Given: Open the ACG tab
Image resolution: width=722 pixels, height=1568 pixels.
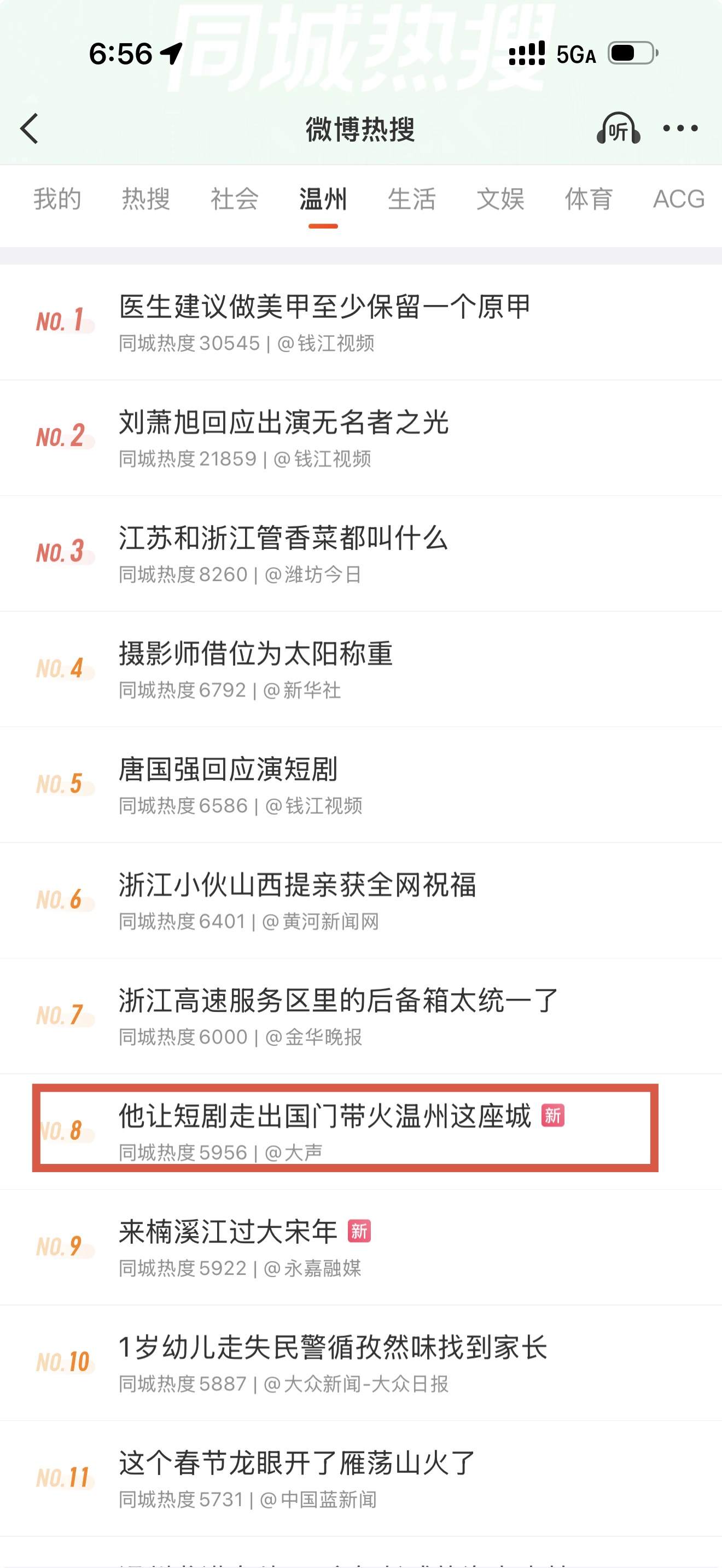Looking at the screenshot, I should pyautogui.click(x=678, y=200).
